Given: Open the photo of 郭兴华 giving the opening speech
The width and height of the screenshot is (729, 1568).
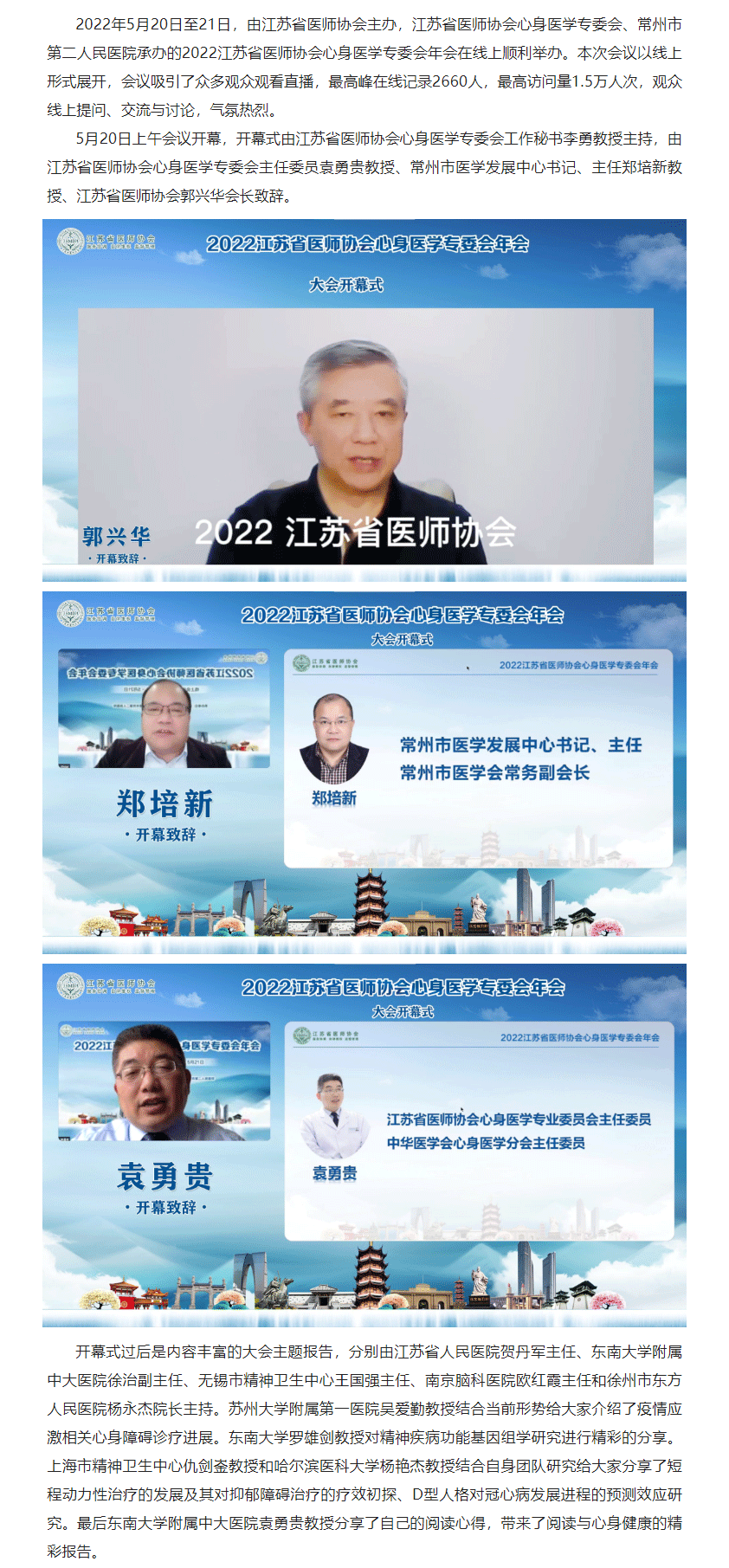Looking at the screenshot, I should tap(364, 400).
